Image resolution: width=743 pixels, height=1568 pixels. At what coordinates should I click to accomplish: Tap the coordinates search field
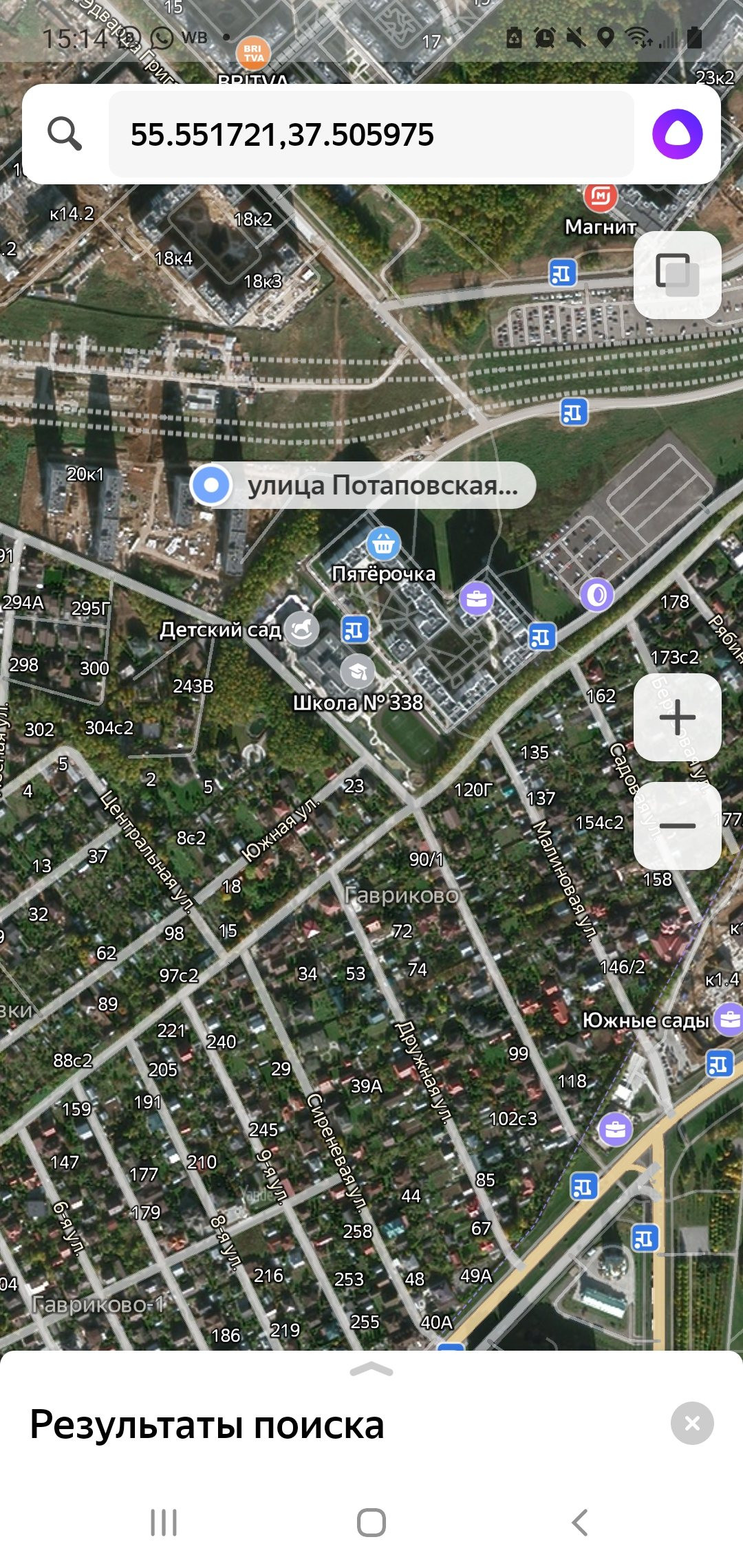(x=371, y=135)
